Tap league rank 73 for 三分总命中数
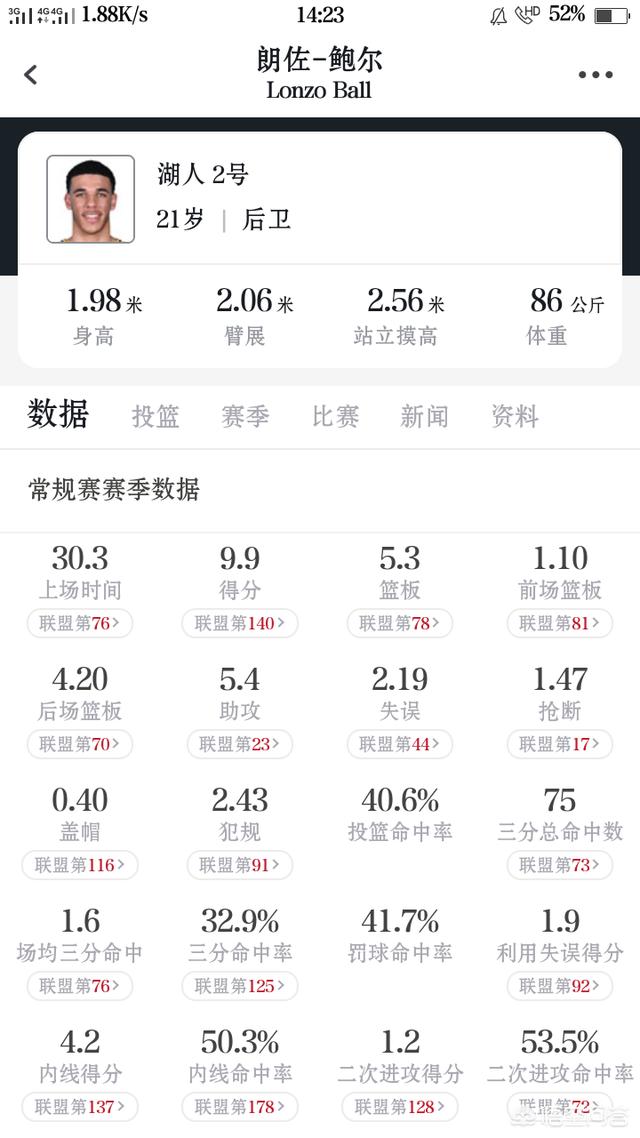640x1138 pixels. [559, 865]
